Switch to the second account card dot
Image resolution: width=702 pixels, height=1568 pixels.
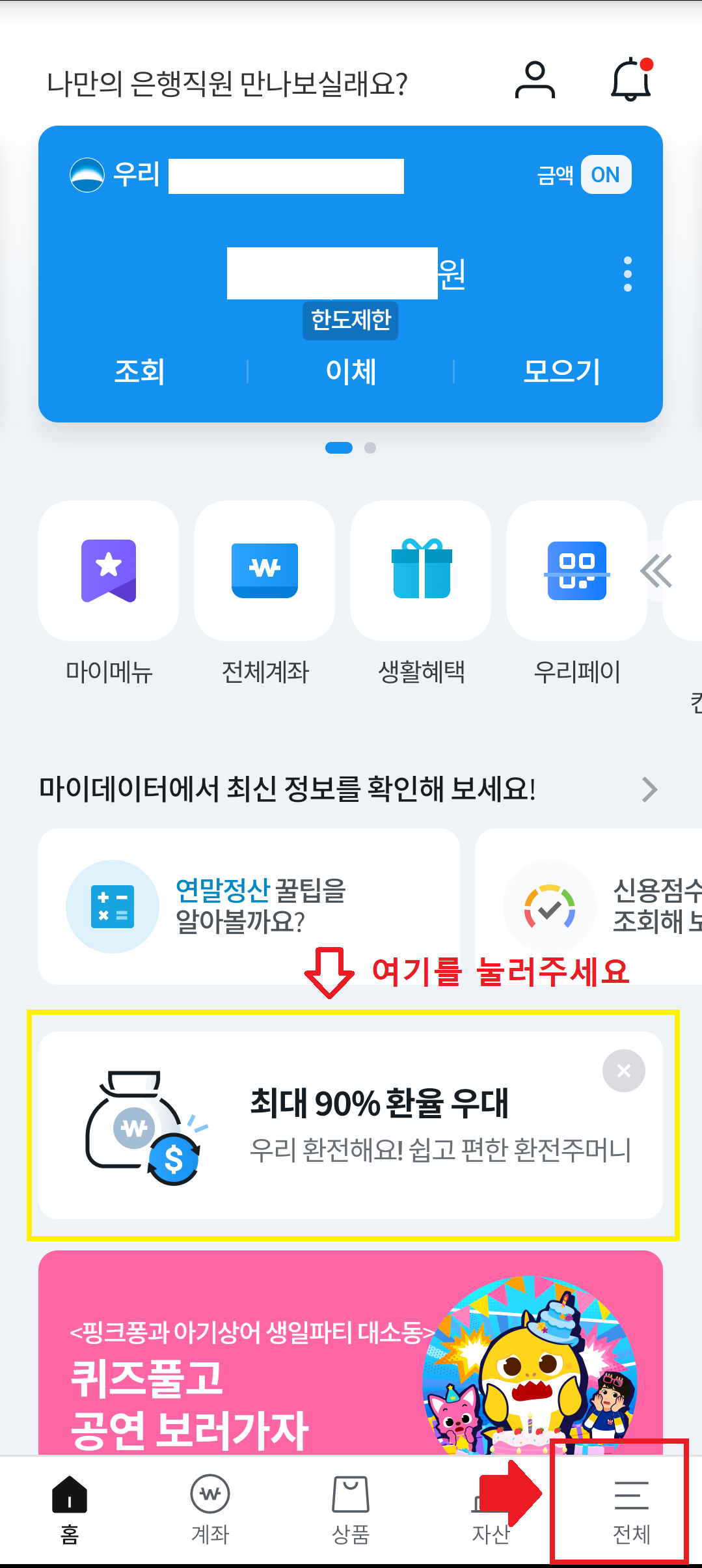[370, 448]
